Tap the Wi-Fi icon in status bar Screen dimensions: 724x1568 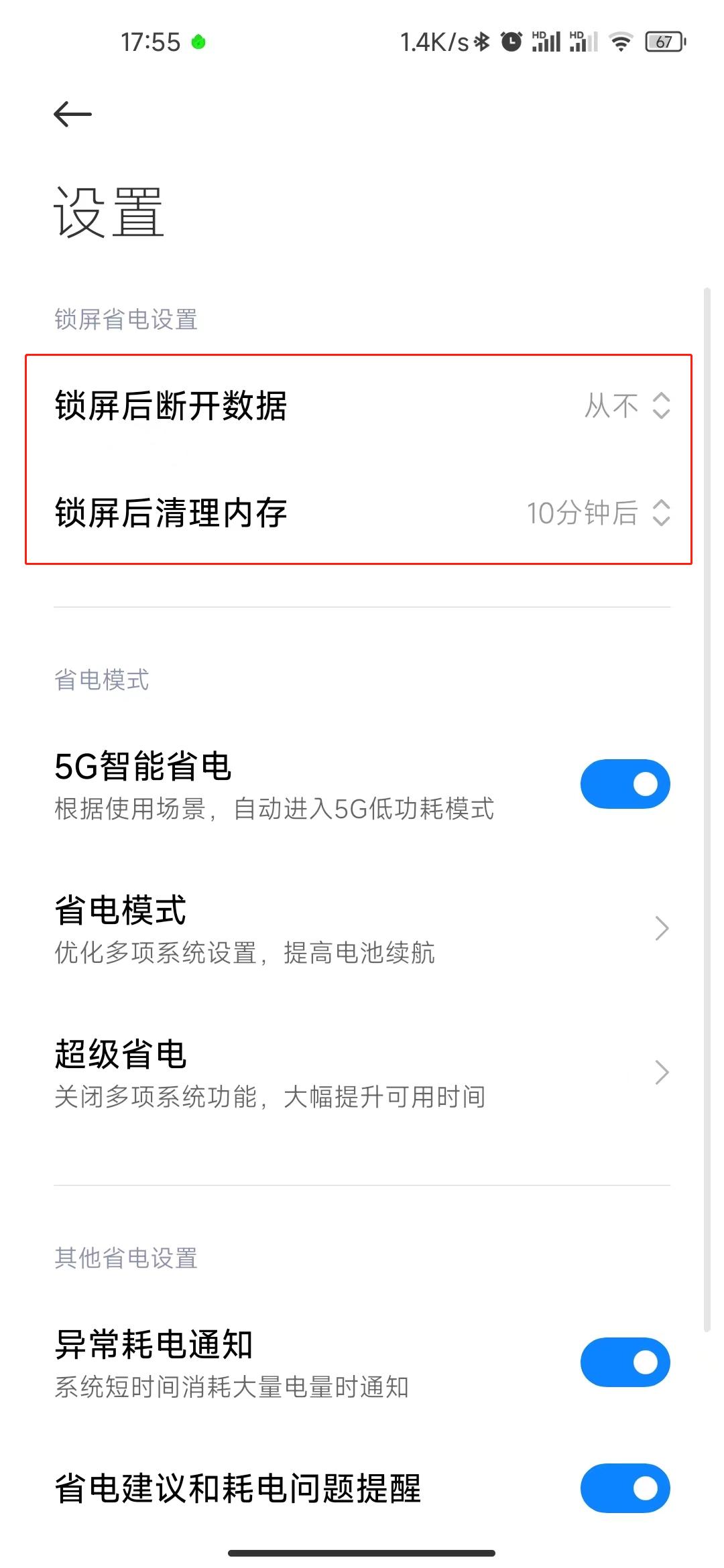tap(620, 42)
